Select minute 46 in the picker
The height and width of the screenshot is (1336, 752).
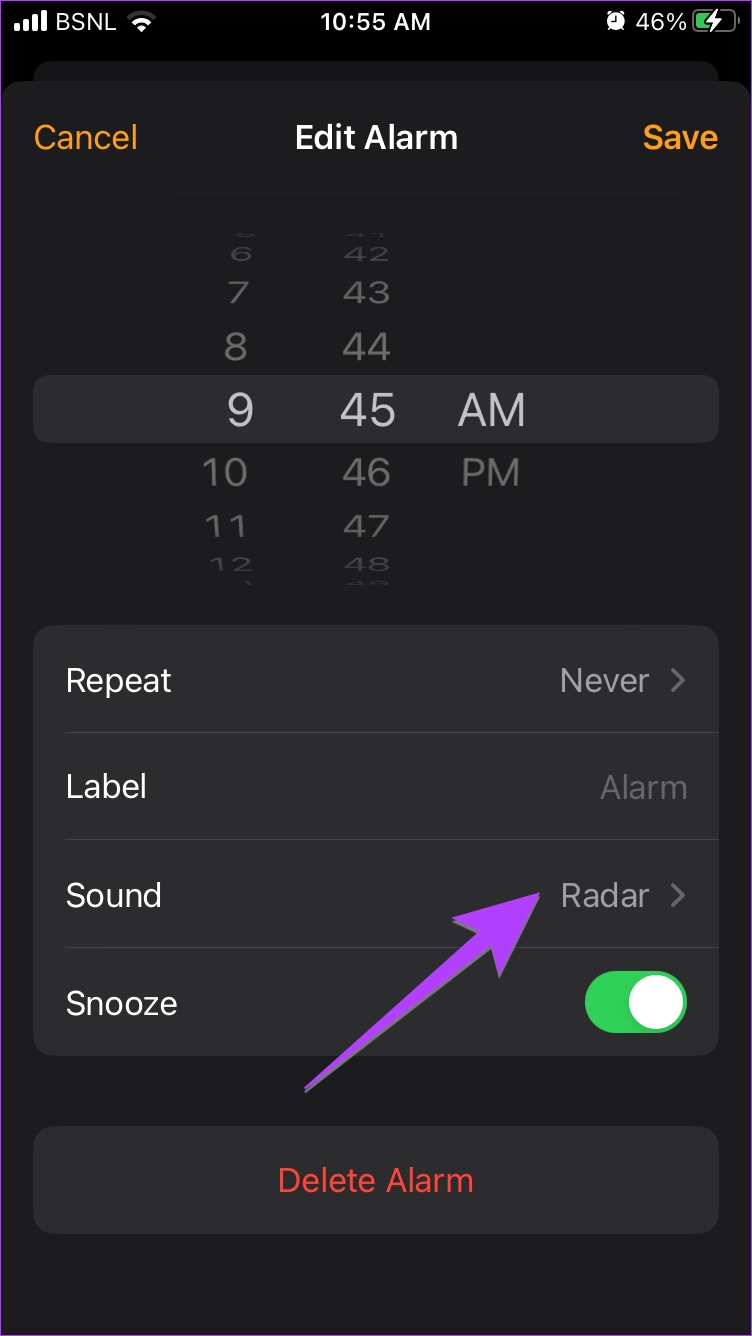pos(367,472)
